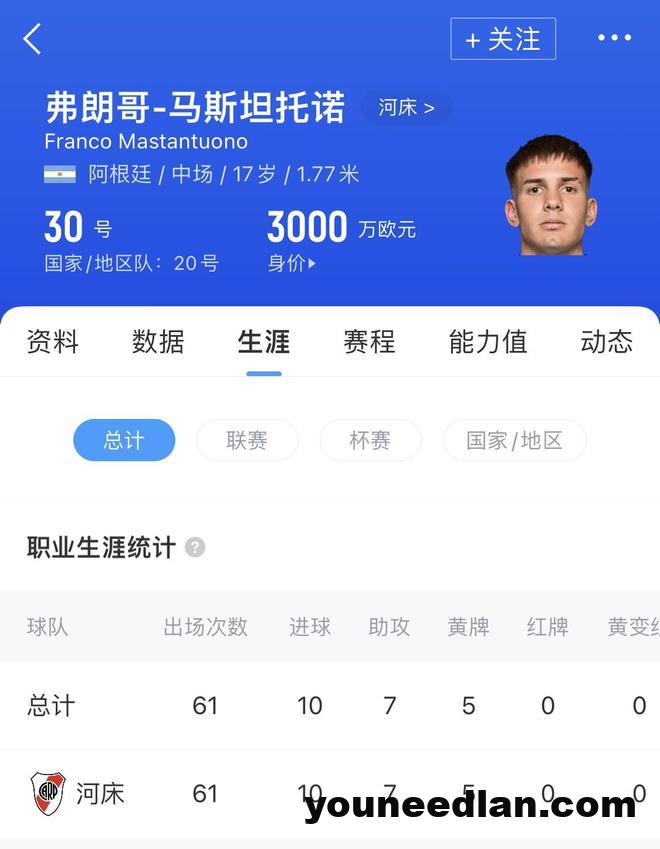Switch to the 动态 tab
The height and width of the screenshot is (849, 660).
point(606,342)
